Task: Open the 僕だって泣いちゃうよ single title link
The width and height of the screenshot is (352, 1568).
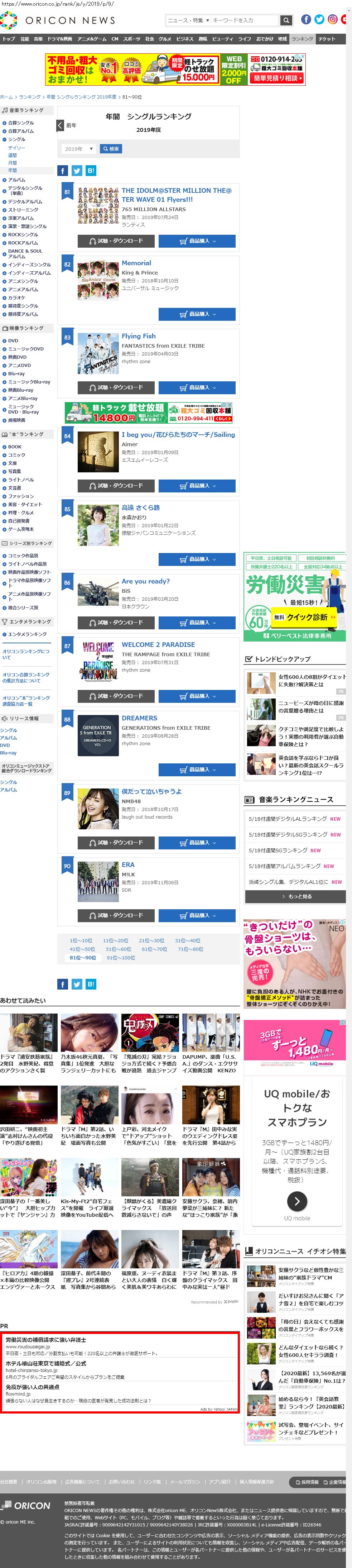Action: coord(151,791)
